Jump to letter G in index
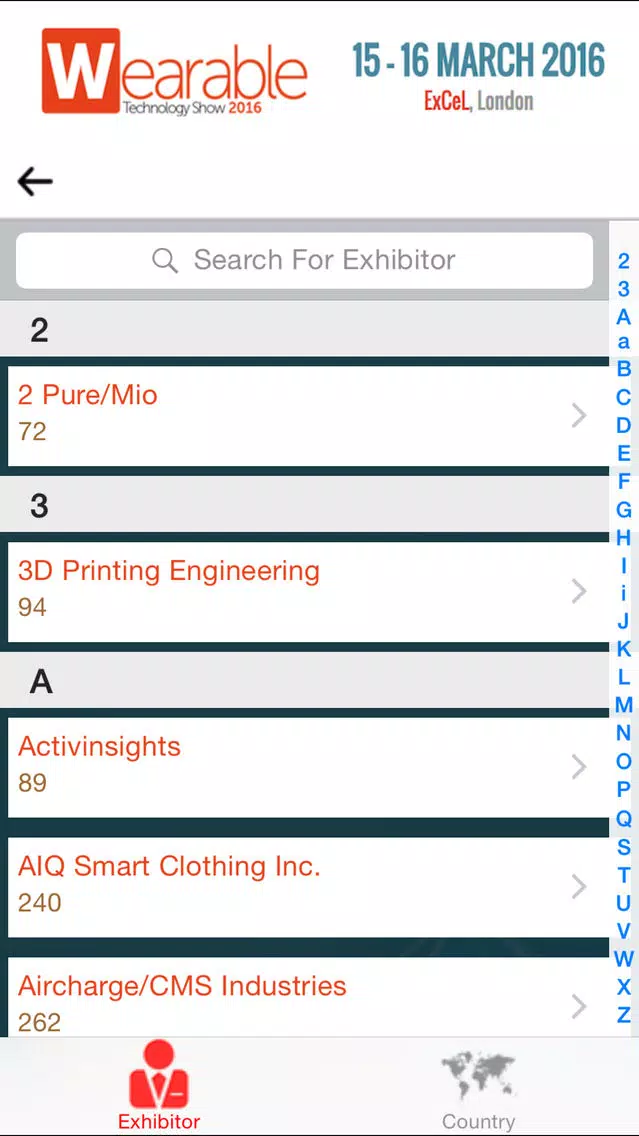Image resolution: width=639 pixels, height=1136 pixels. pos(624,509)
